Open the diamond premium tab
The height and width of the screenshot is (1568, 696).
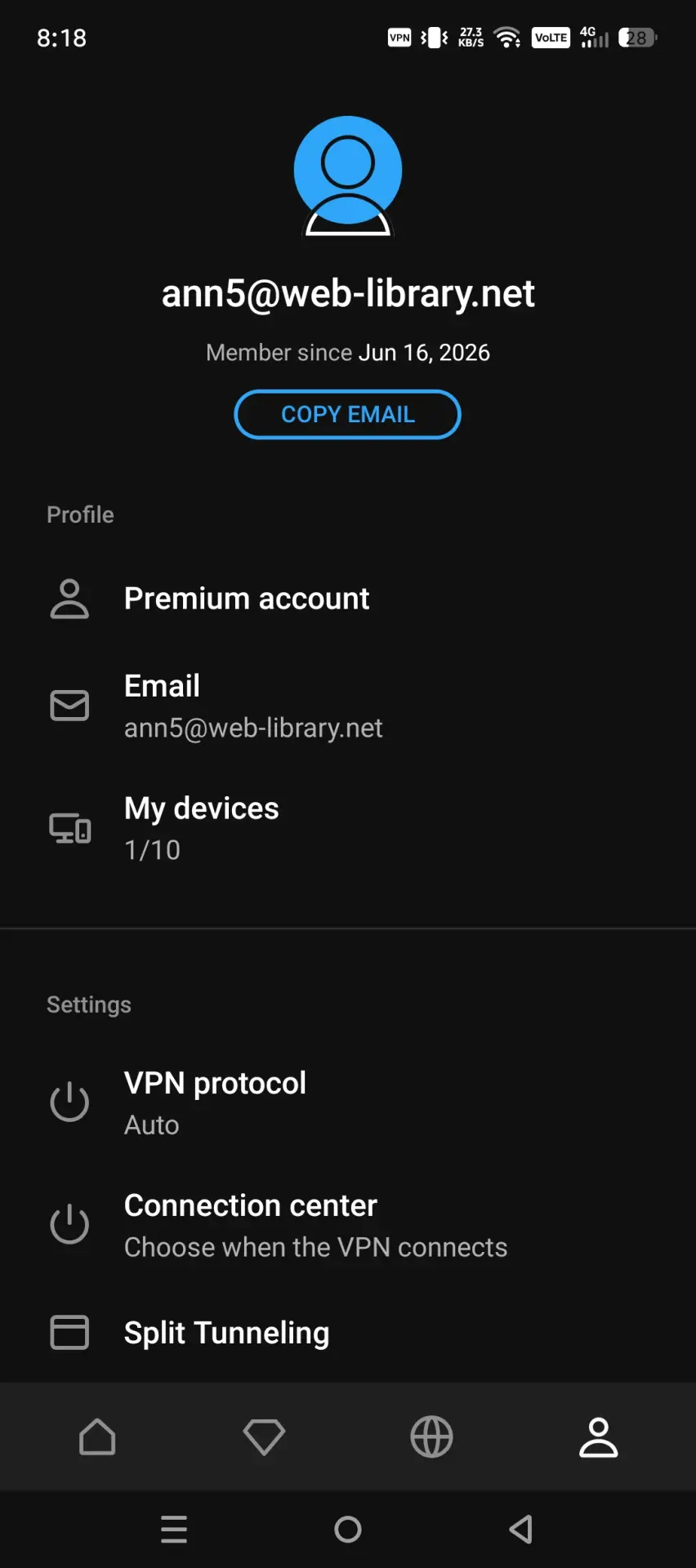tap(264, 1437)
